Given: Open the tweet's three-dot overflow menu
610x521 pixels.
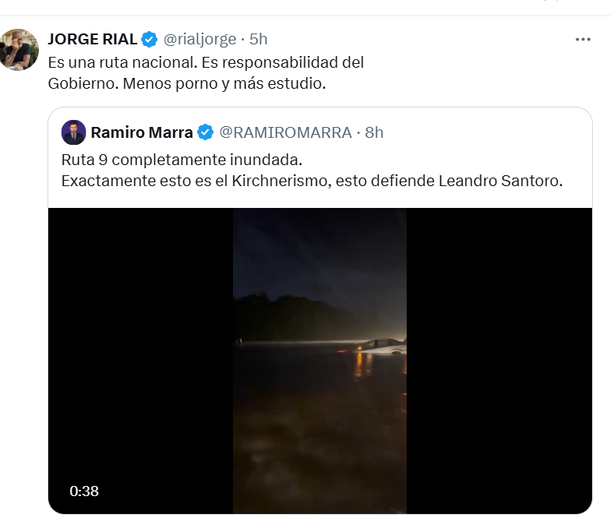Looking at the screenshot, I should point(583,39).
